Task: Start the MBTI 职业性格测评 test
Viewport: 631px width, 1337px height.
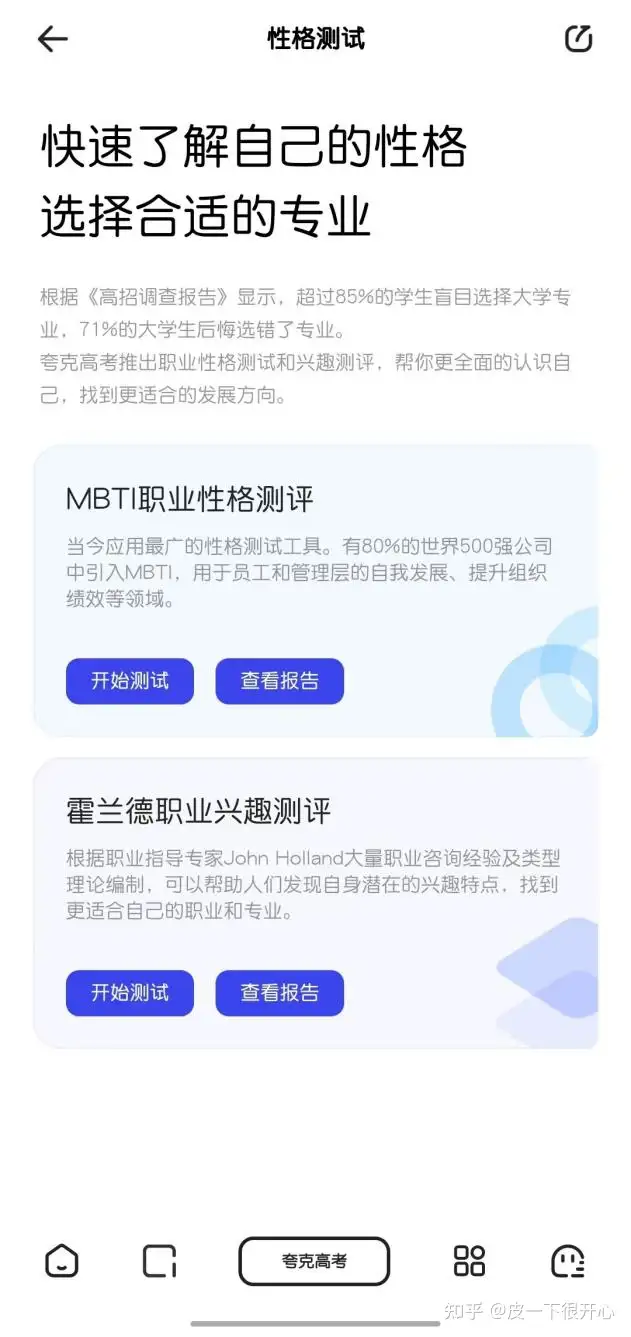Action: tap(130, 681)
